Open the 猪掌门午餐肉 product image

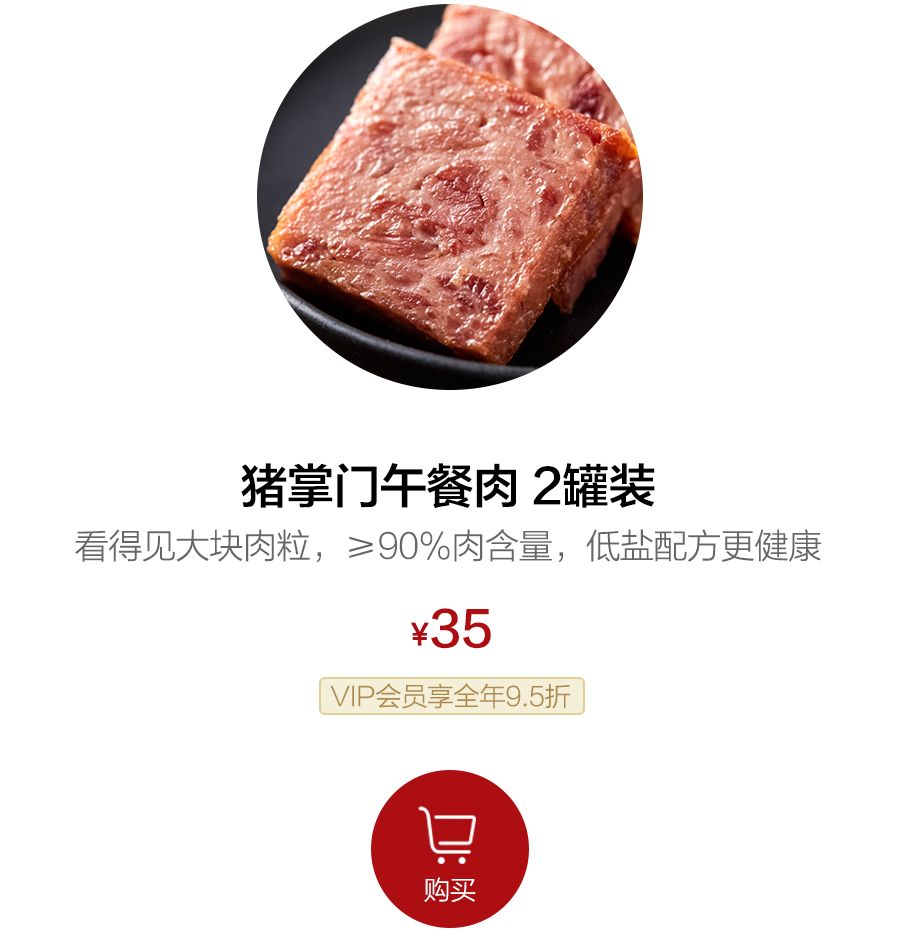449,196
